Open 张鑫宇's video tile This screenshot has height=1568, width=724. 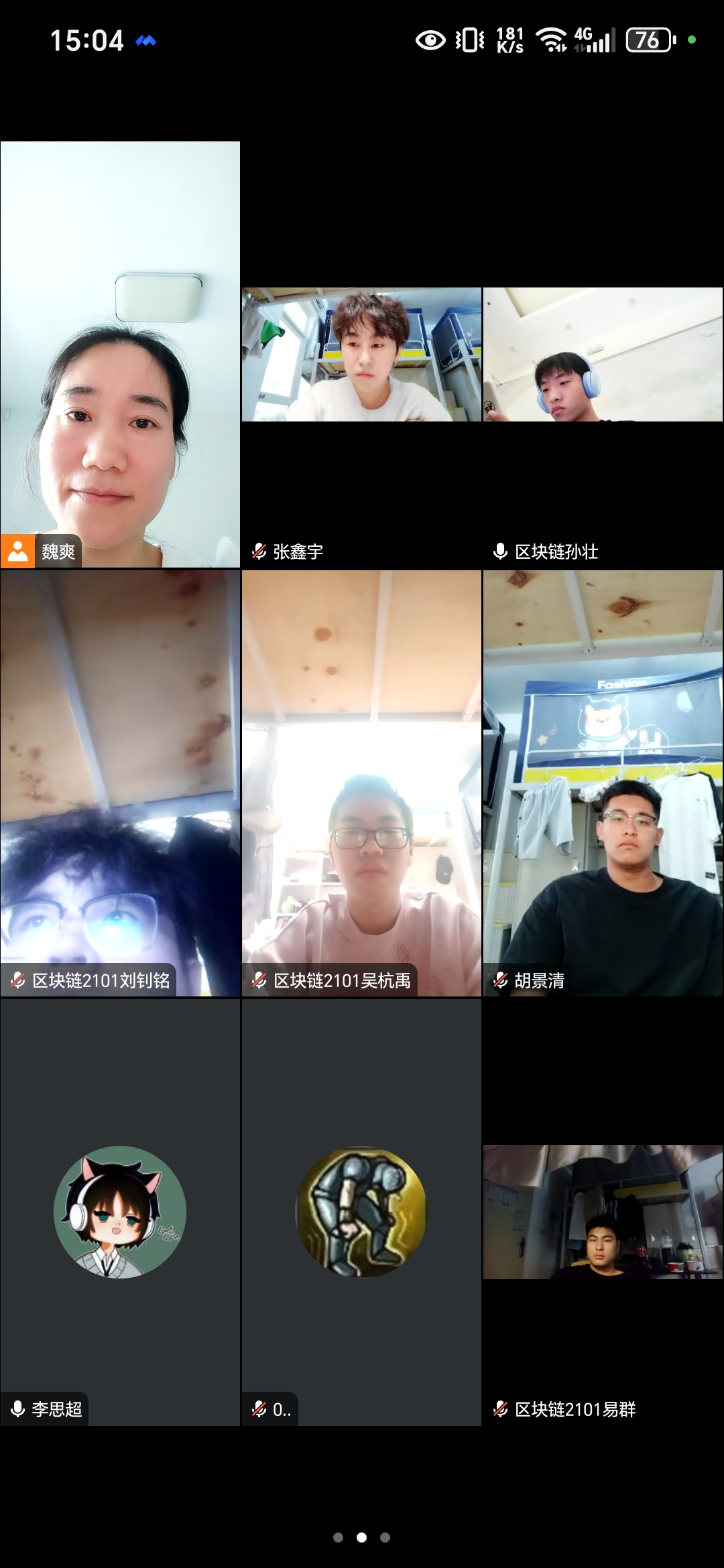coord(361,355)
